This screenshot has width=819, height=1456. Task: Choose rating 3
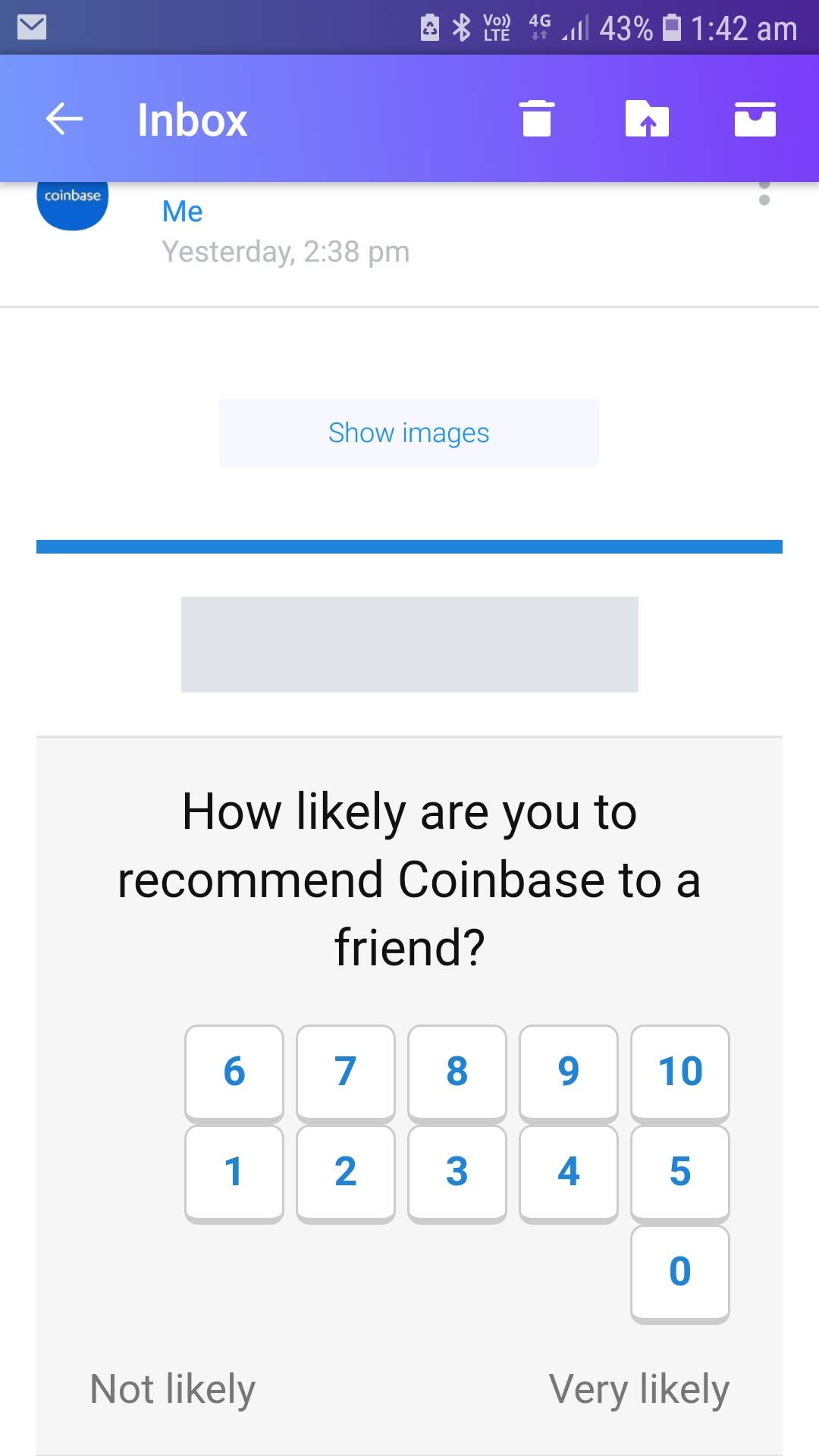(457, 1172)
